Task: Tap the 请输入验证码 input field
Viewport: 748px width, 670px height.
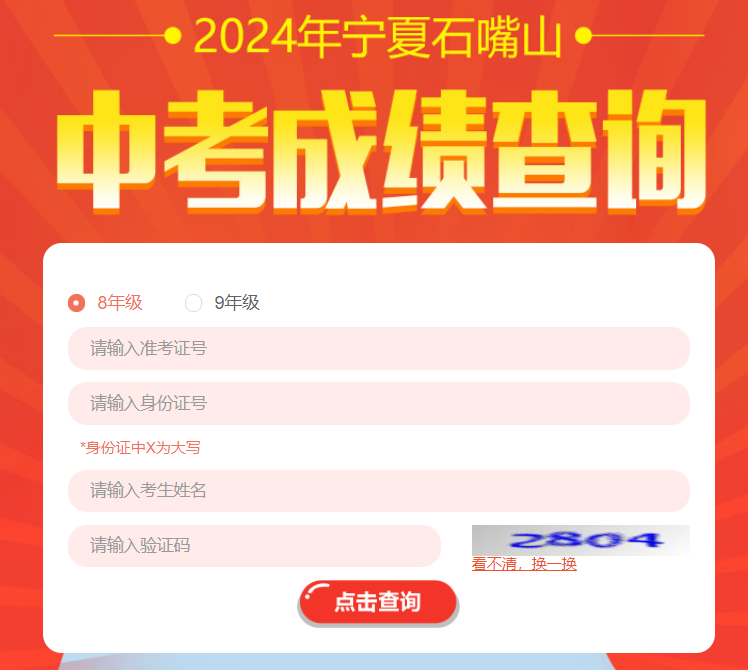Action: pos(254,546)
